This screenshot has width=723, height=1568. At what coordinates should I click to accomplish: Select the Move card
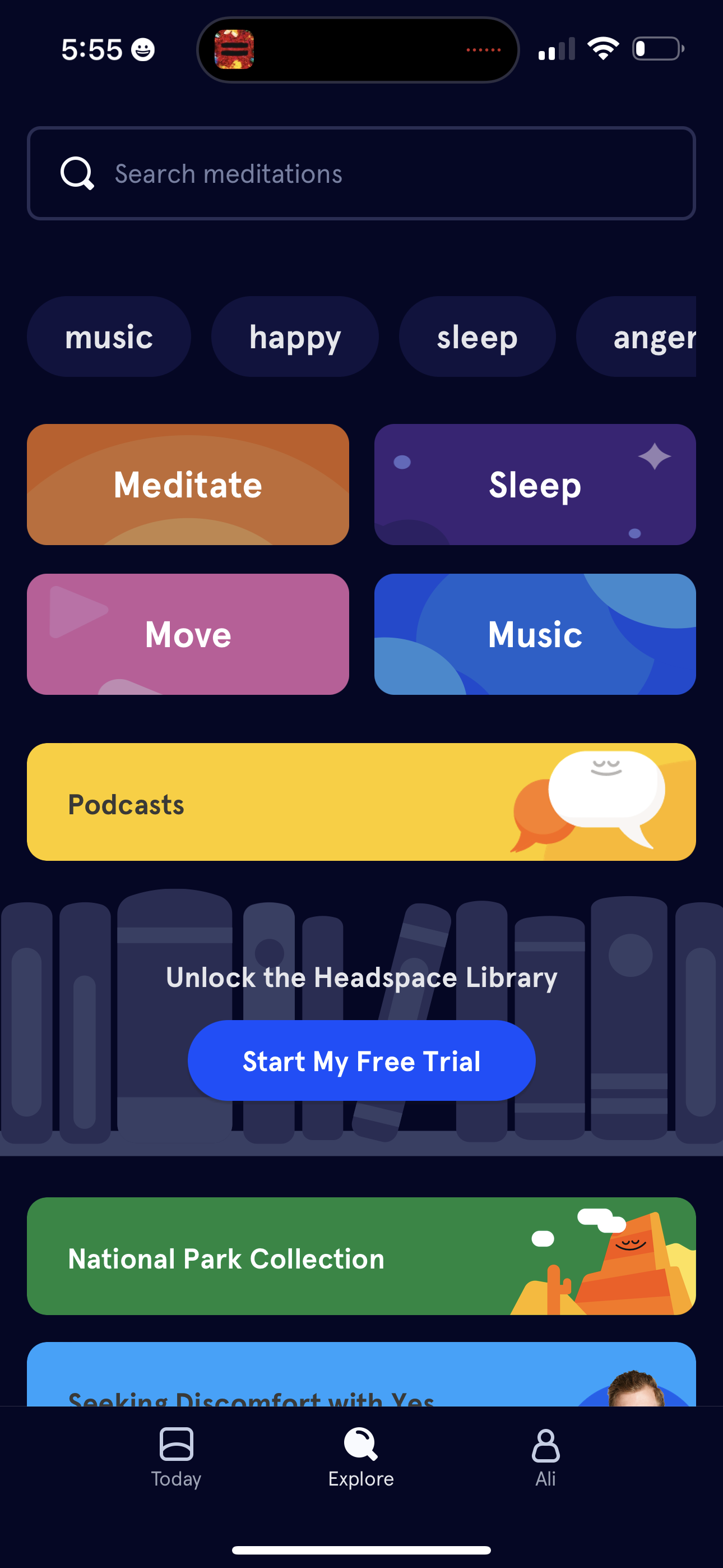click(x=187, y=634)
